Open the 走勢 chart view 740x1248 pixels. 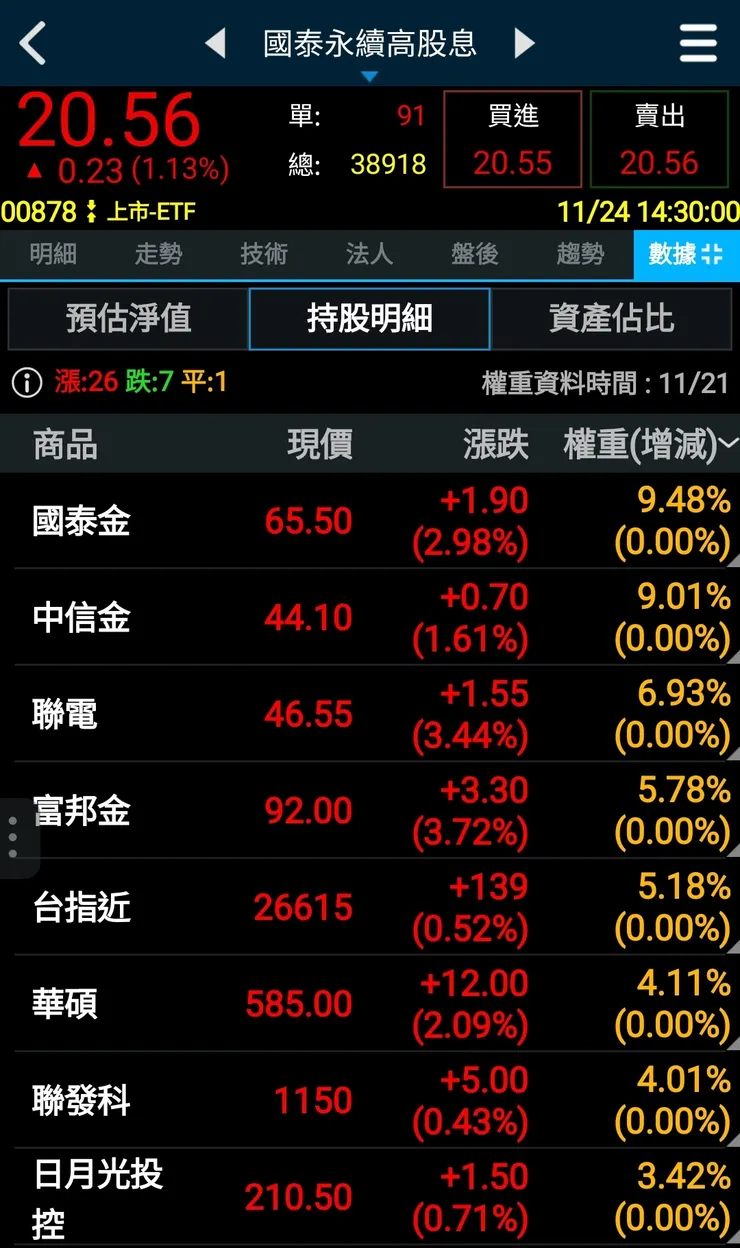(x=160, y=255)
